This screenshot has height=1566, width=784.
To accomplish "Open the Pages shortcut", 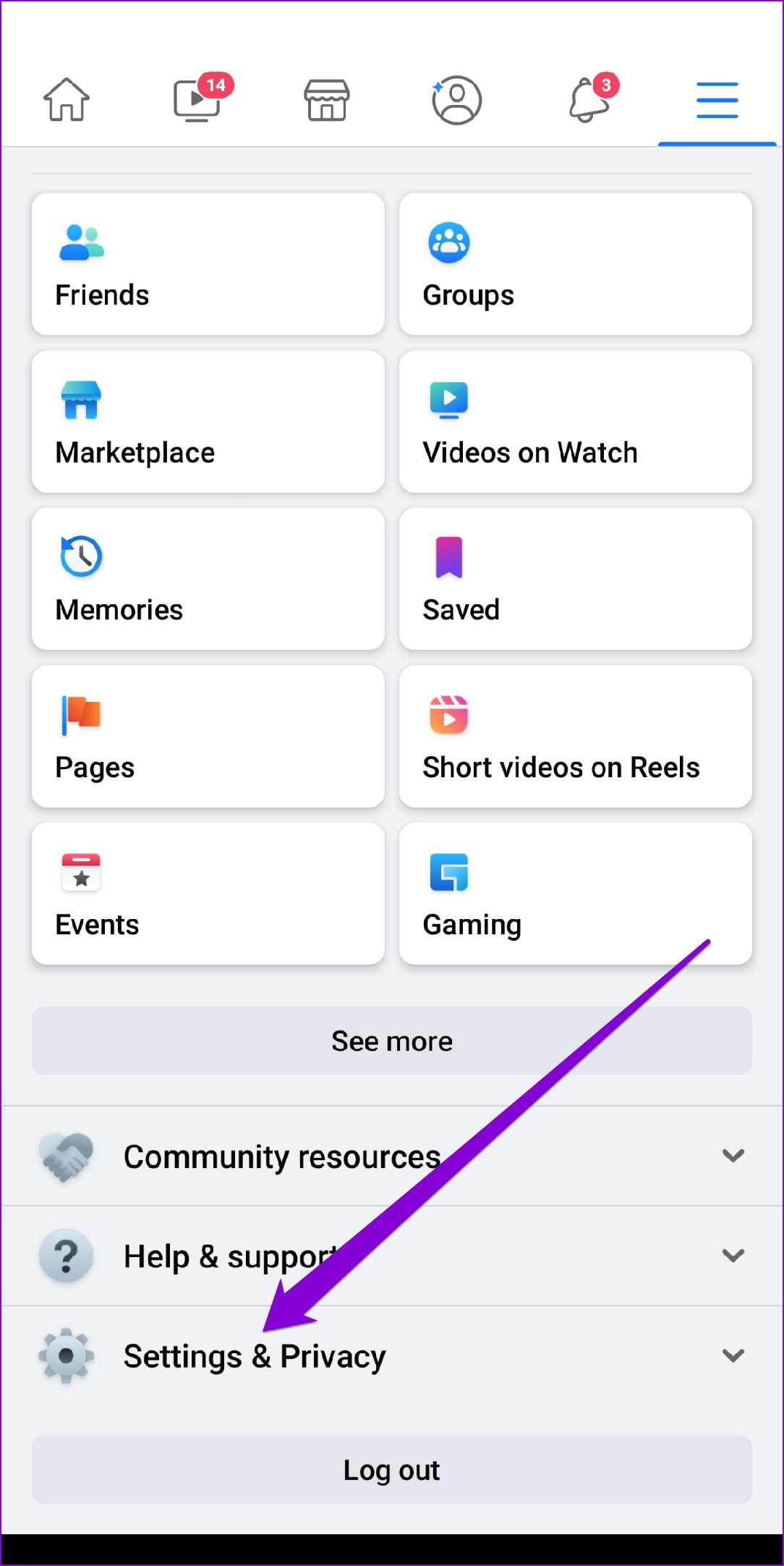I will pyautogui.click(x=208, y=737).
